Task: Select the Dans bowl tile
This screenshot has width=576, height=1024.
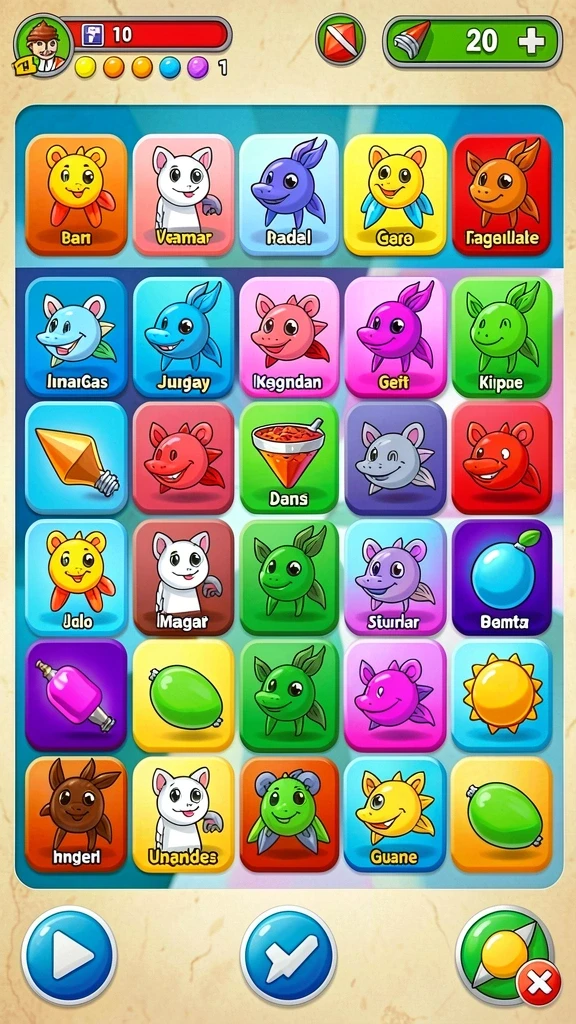Action: [x=289, y=458]
